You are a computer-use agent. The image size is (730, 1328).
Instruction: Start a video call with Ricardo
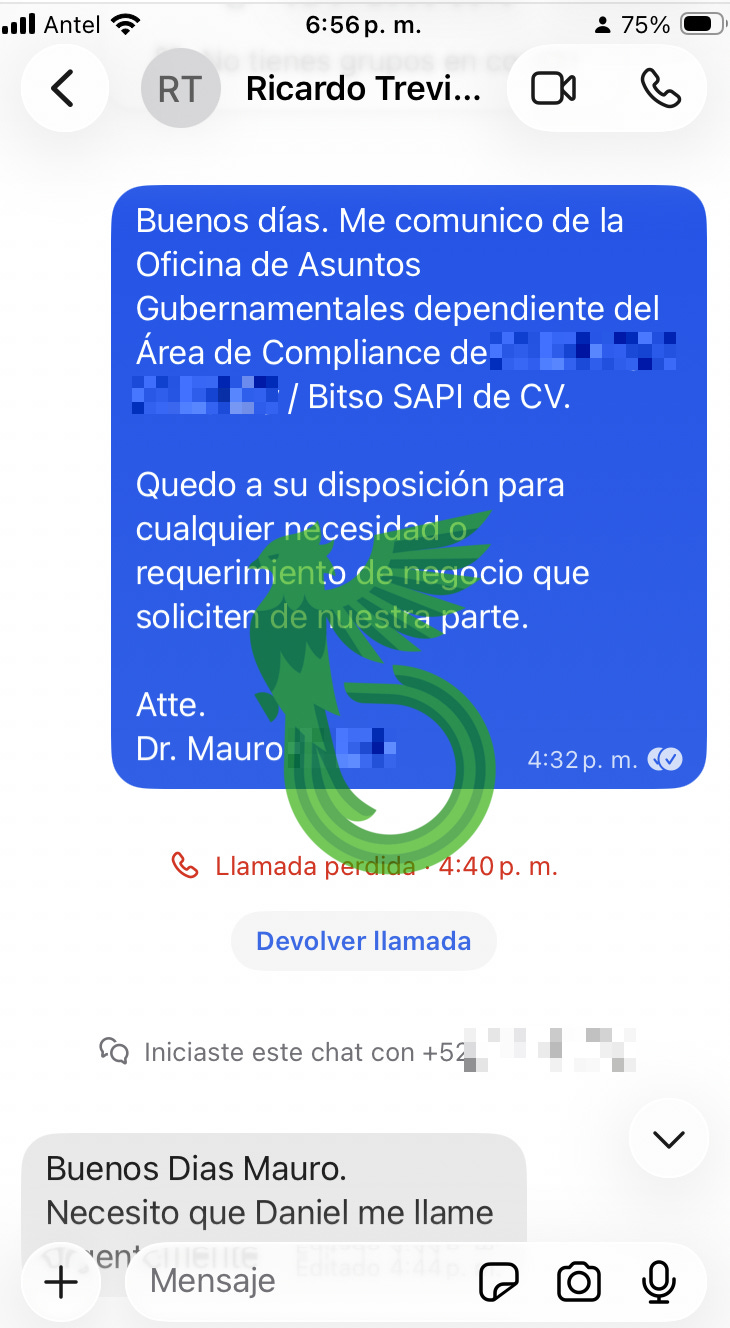[553, 89]
